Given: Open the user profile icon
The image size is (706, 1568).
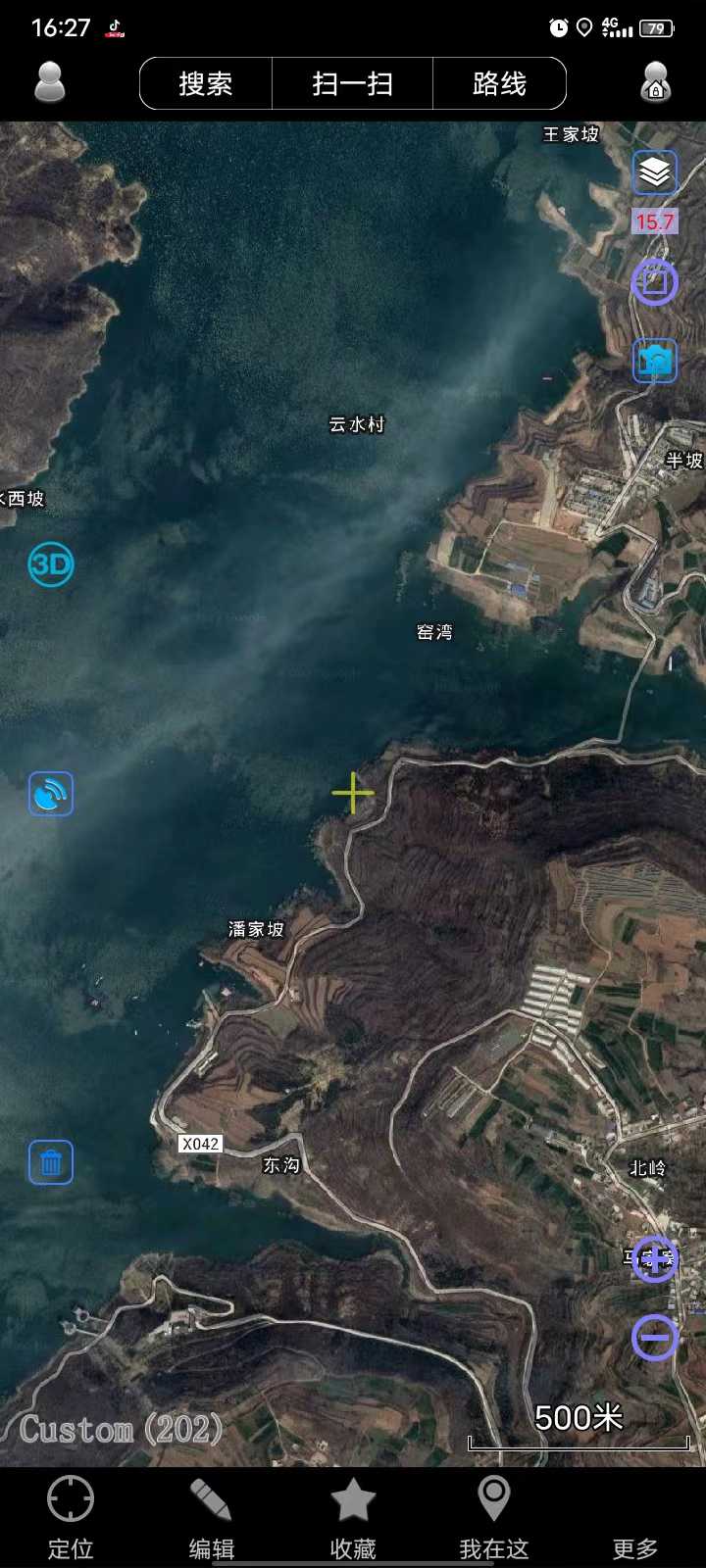Looking at the screenshot, I should (x=49, y=82).
